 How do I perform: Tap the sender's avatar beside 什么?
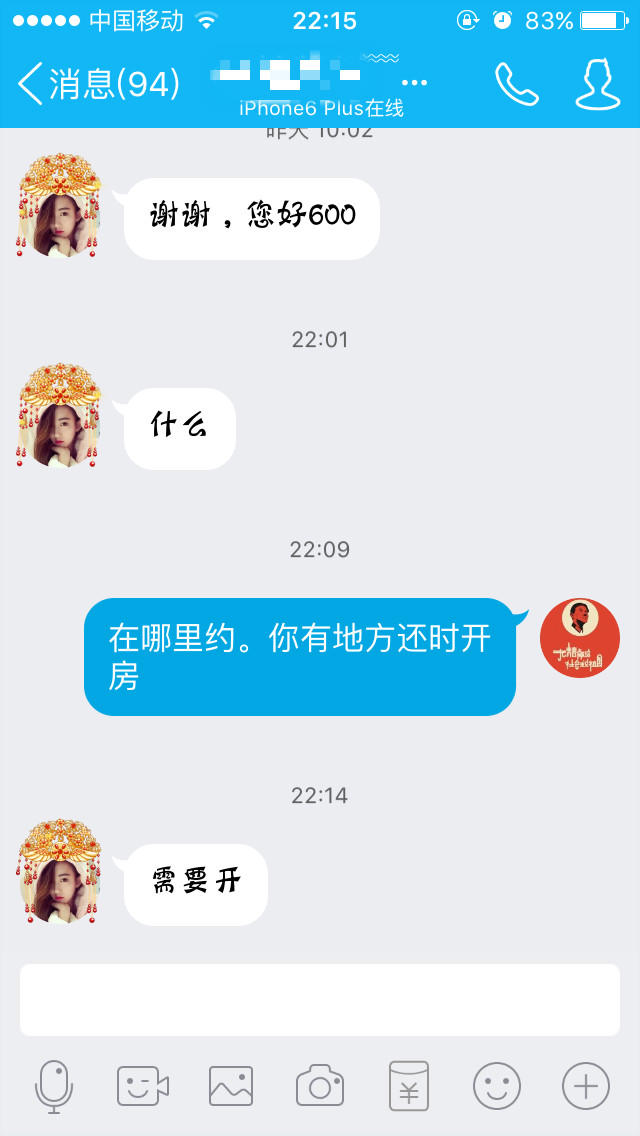(x=60, y=417)
